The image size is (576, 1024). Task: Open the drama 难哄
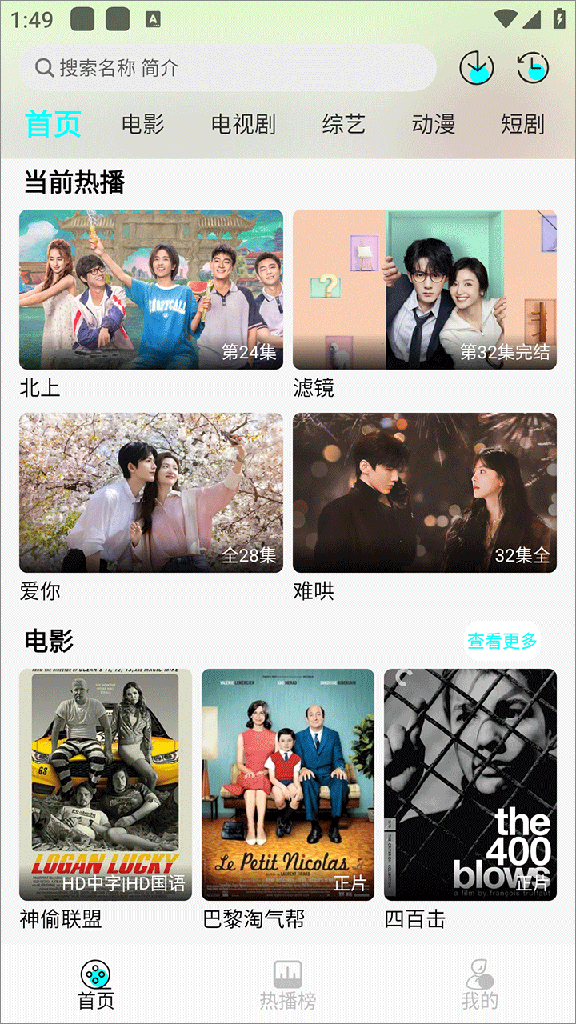pyautogui.click(x=424, y=507)
